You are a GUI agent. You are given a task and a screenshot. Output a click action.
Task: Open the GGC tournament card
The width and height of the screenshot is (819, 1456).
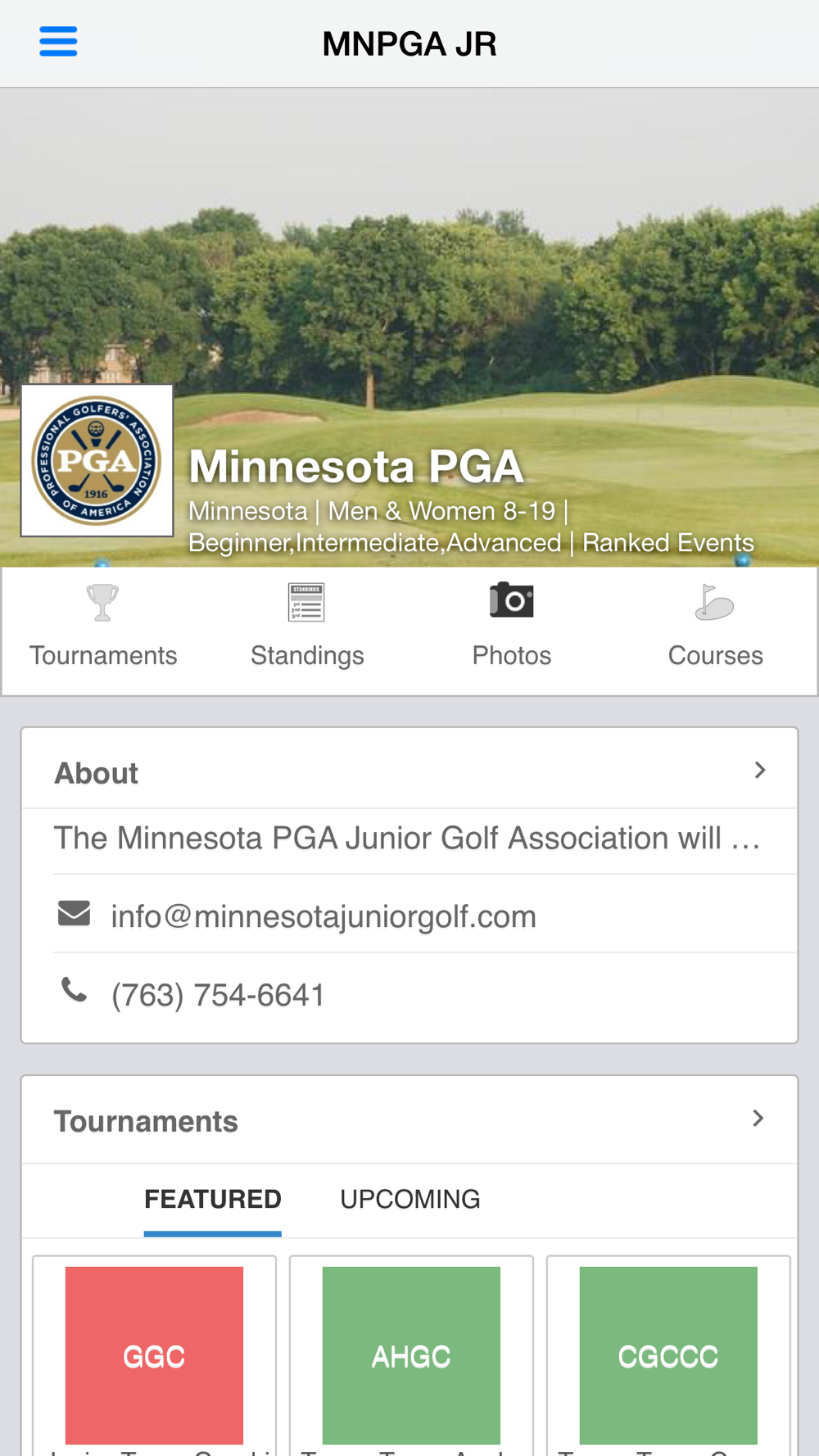[x=154, y=1355]
